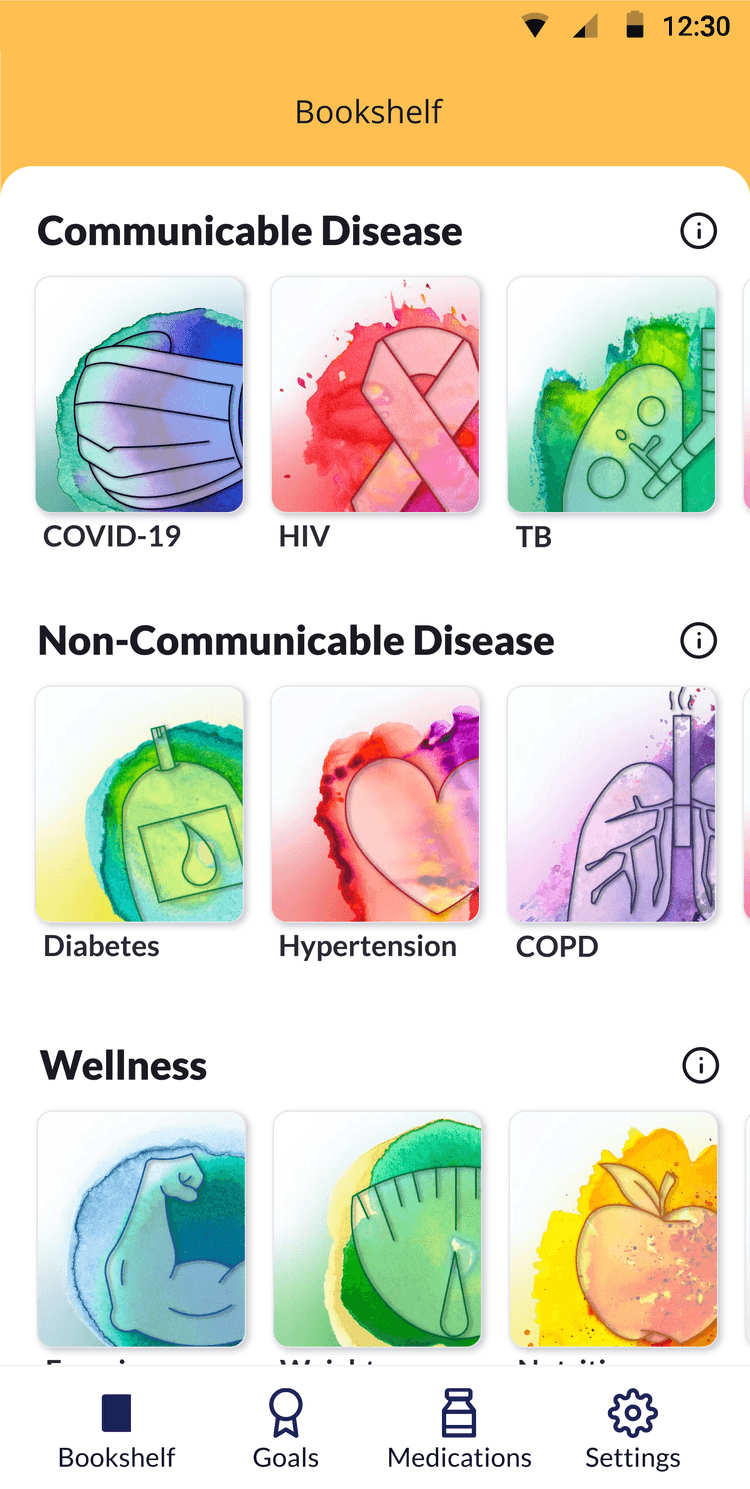750x1489 pixels.
Task: Open the COVID-19 book
Action: pyautogui.click(x=140, y=395)
